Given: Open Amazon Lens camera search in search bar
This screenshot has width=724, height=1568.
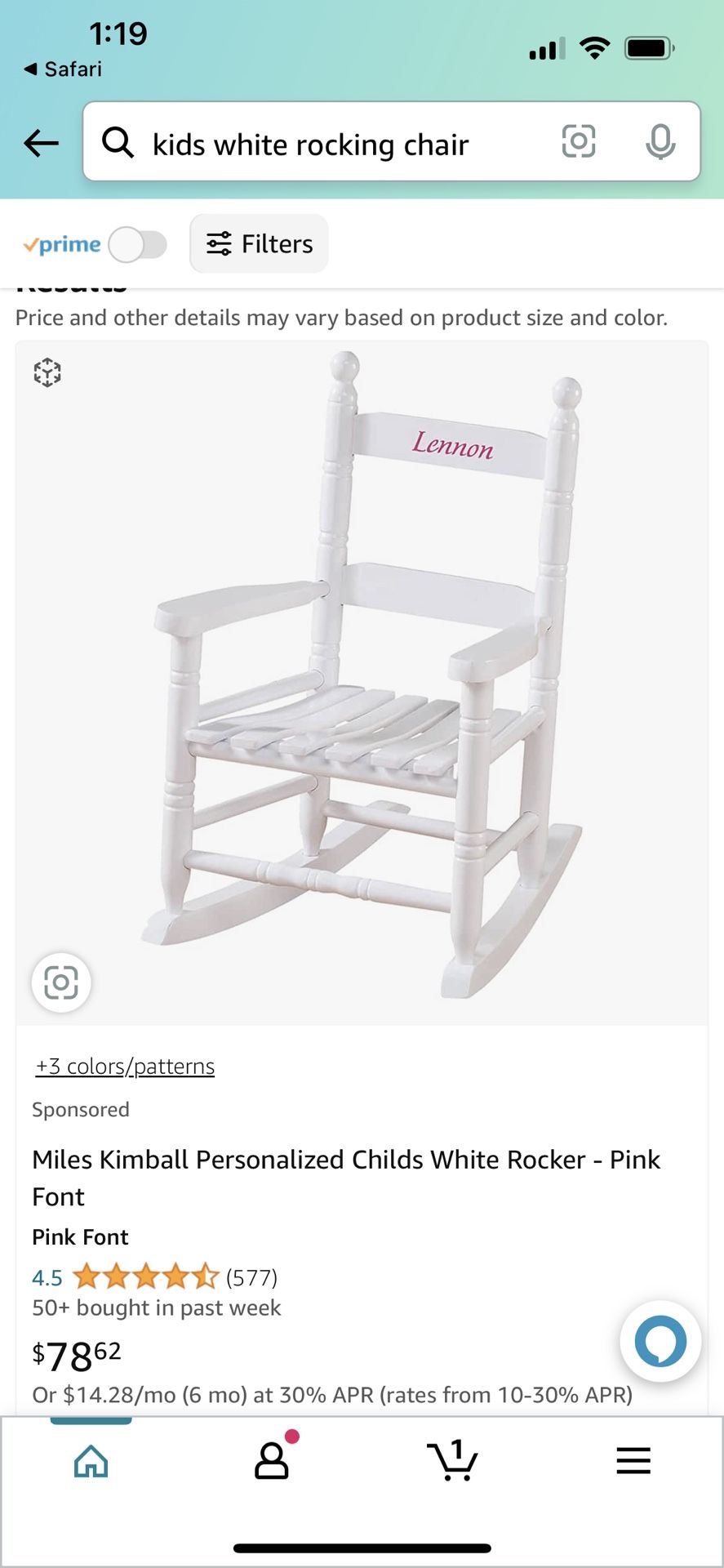Looking at the screenshot, I should point(578,141).
